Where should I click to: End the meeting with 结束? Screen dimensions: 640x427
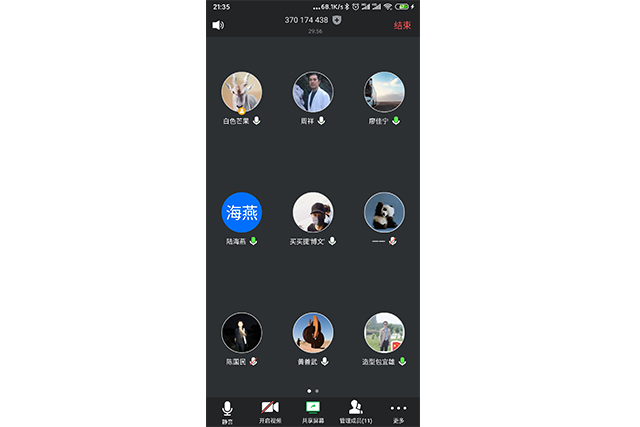pos(402,25)
